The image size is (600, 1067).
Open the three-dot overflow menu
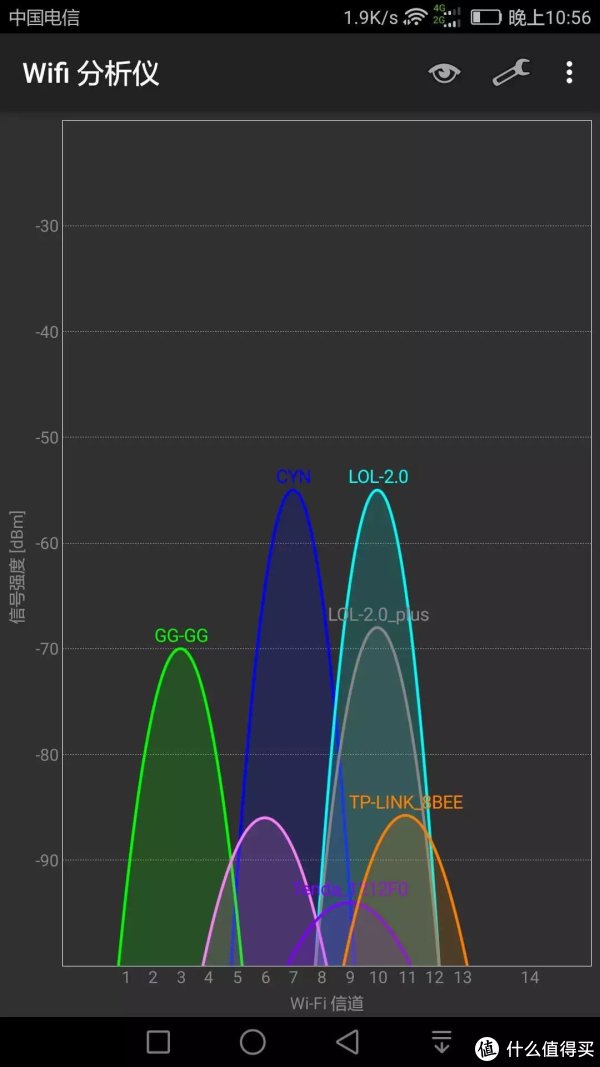pos(569,72)
